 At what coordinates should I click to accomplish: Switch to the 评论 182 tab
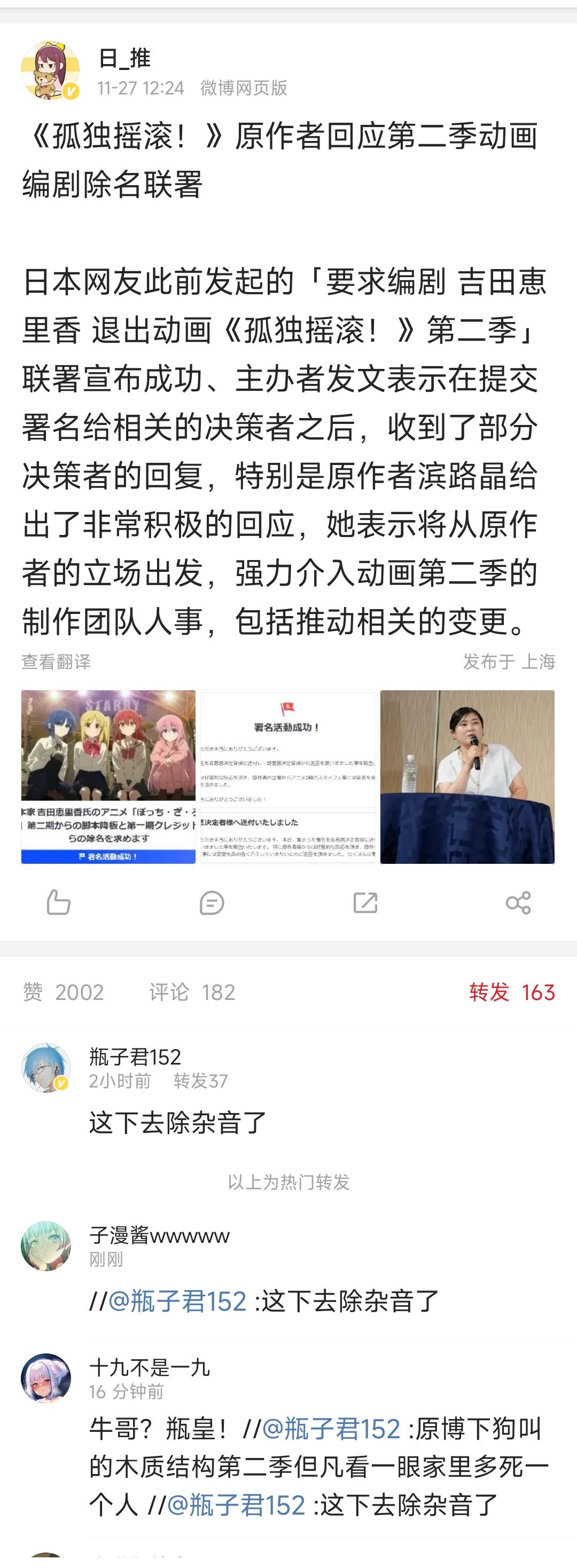click(192, 992)
